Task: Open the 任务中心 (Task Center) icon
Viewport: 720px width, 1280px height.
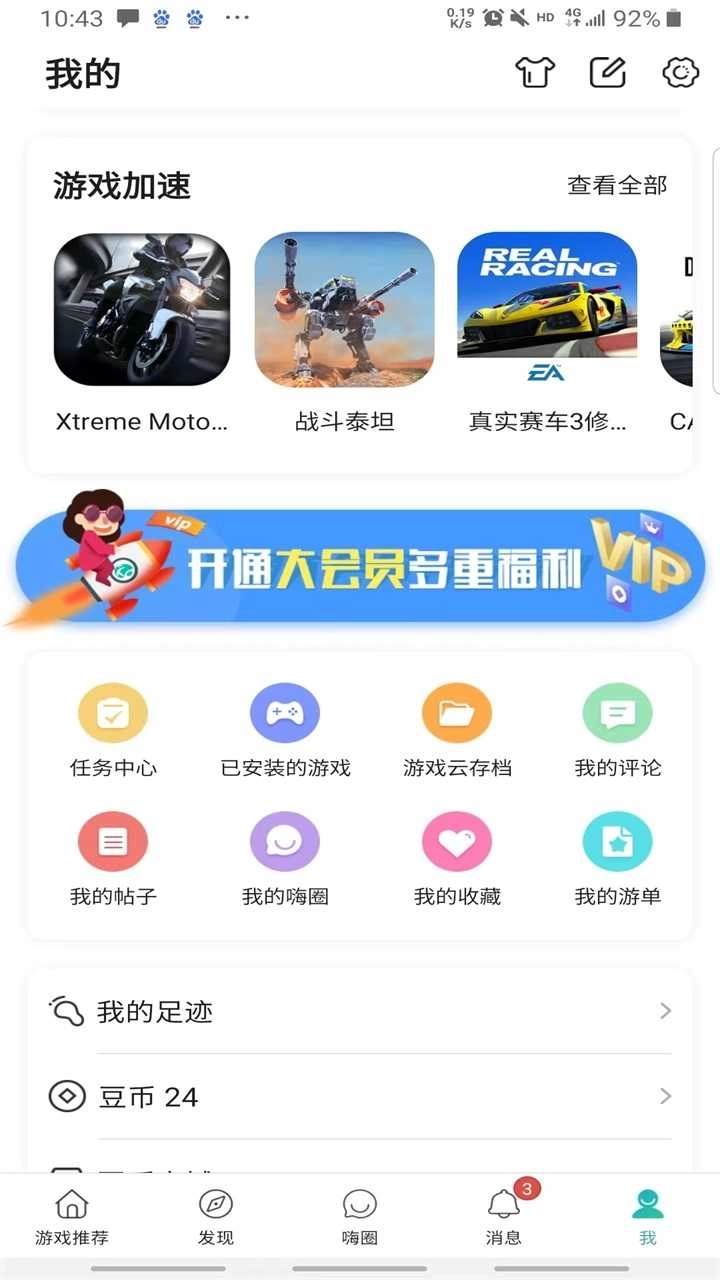Action: point(113,728)
